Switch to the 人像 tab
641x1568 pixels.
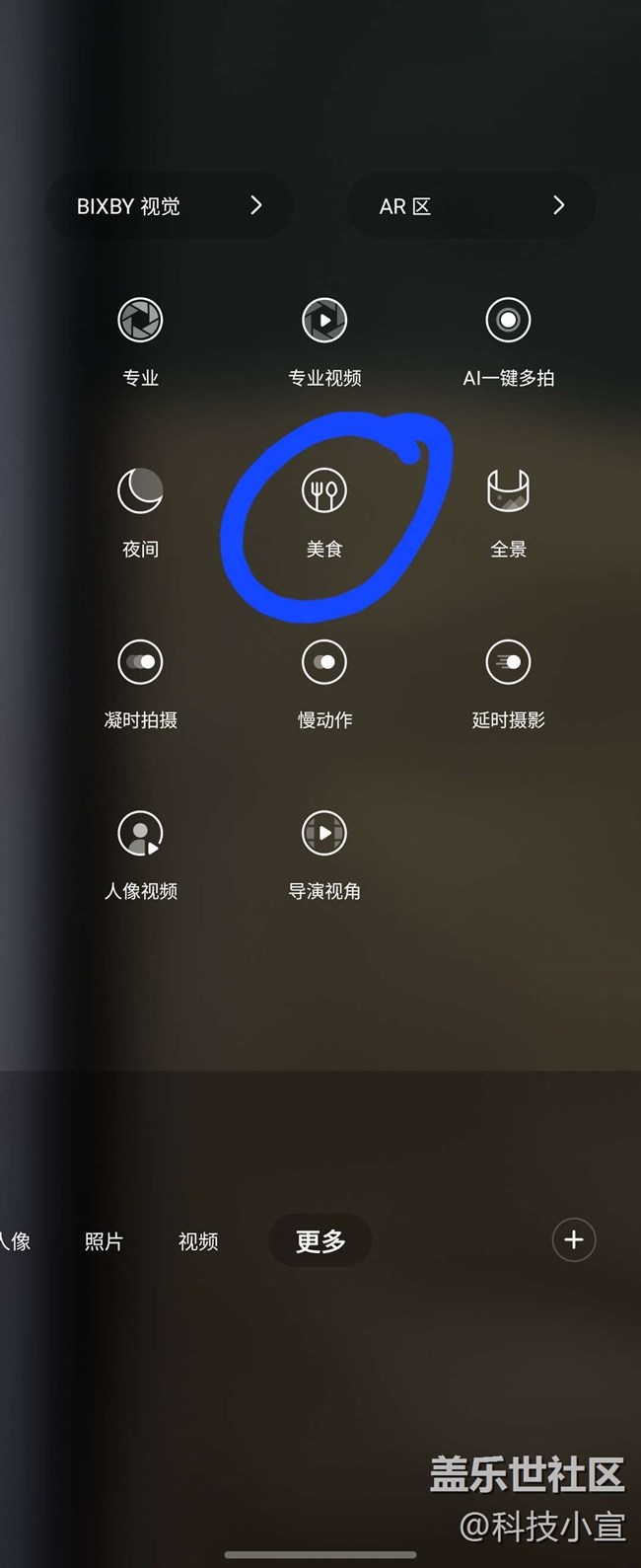(x=14, y=1241)
